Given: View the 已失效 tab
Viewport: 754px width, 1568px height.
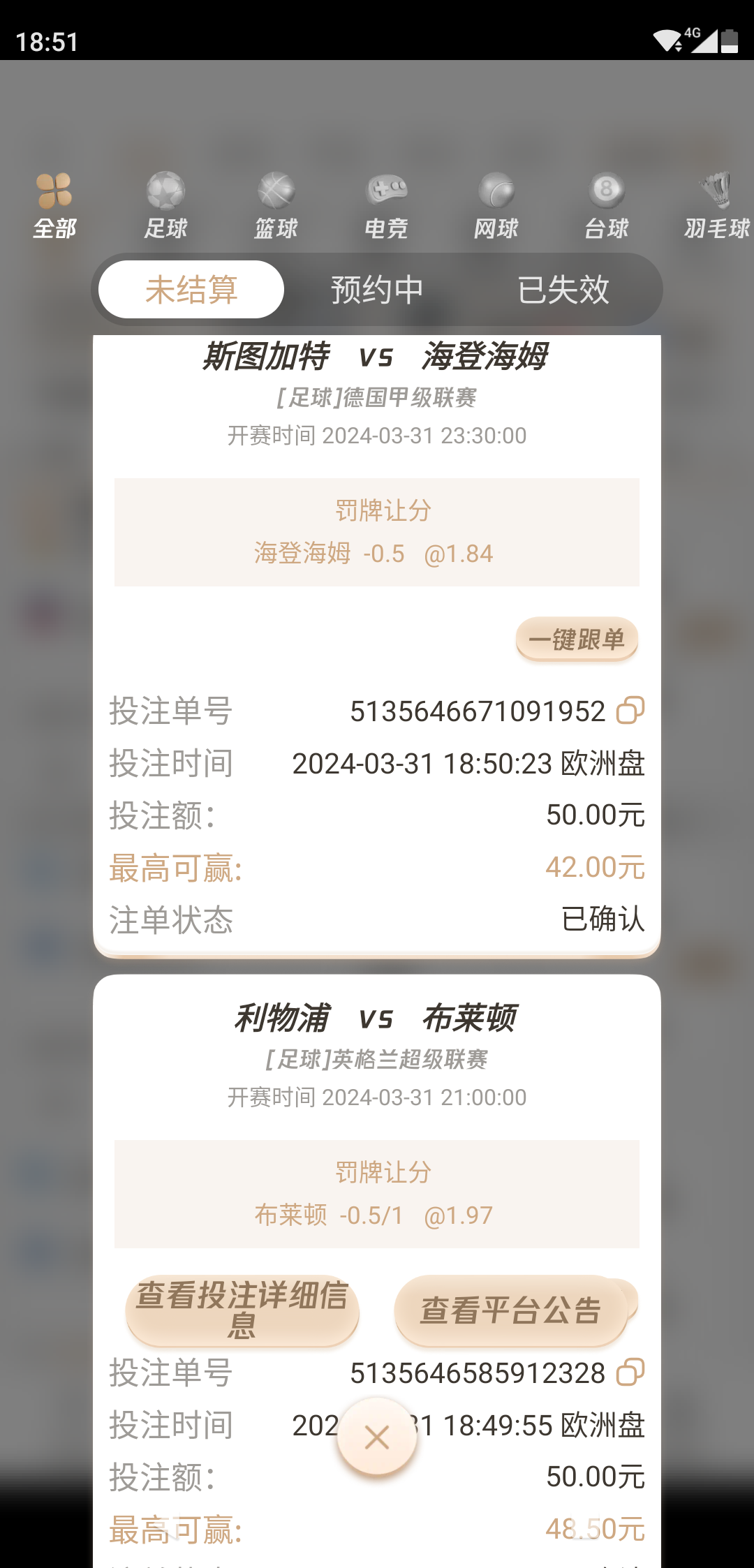Looking at the screenshot, I should pos(563,290).
